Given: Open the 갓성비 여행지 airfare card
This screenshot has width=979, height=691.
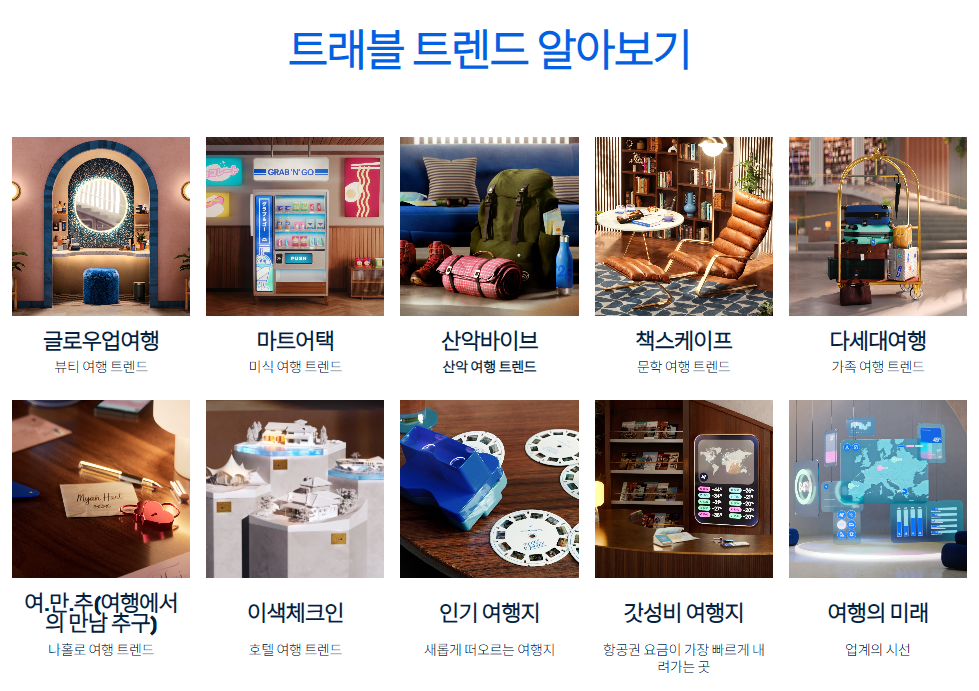Looking at the screenshot, I should point(683,489).
